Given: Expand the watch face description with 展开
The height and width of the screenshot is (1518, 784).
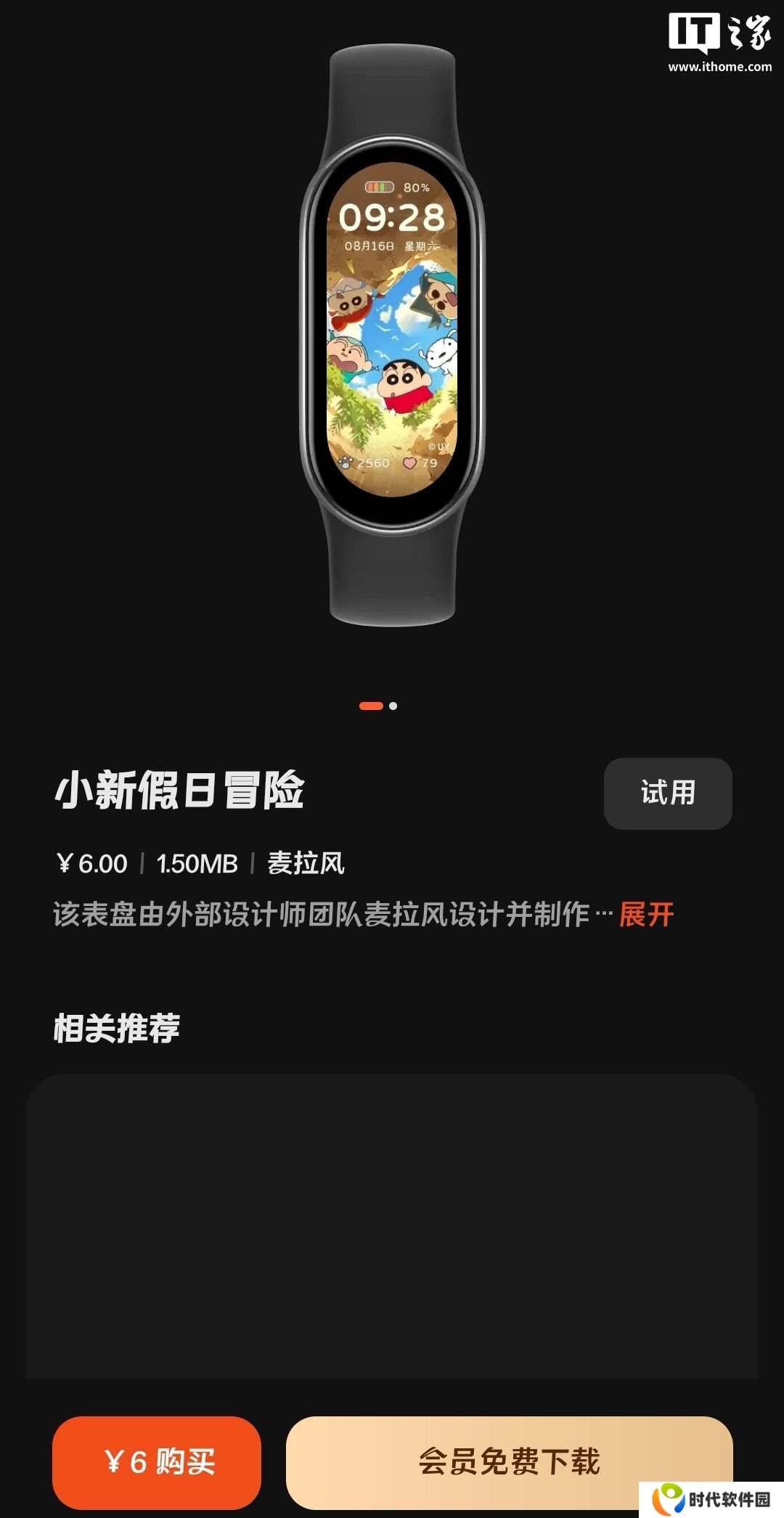Looking at the screenshot, I should coord(646,914).
